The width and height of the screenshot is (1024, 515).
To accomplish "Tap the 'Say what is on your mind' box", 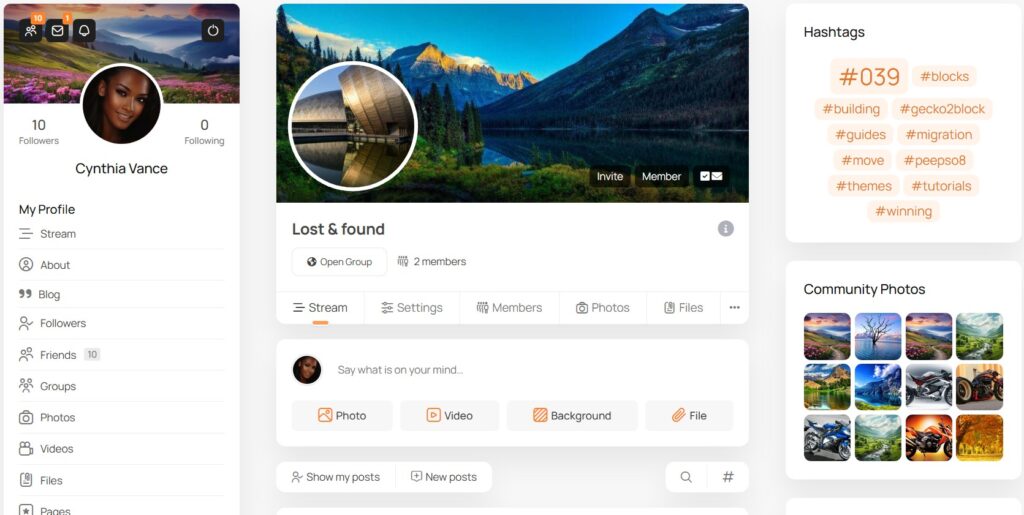I will [x=530, y=370].
